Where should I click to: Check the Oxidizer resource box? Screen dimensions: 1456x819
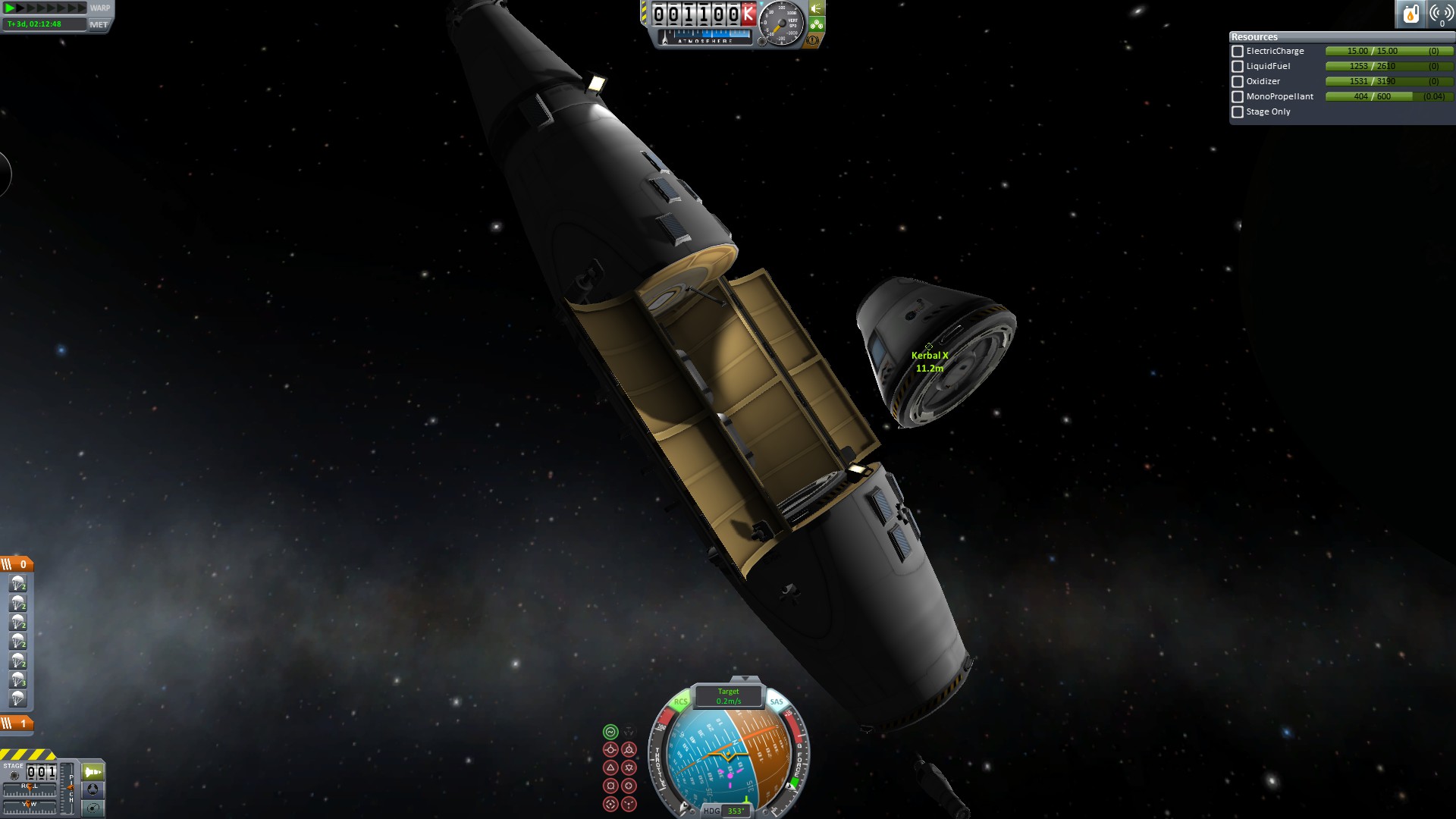1238,82
